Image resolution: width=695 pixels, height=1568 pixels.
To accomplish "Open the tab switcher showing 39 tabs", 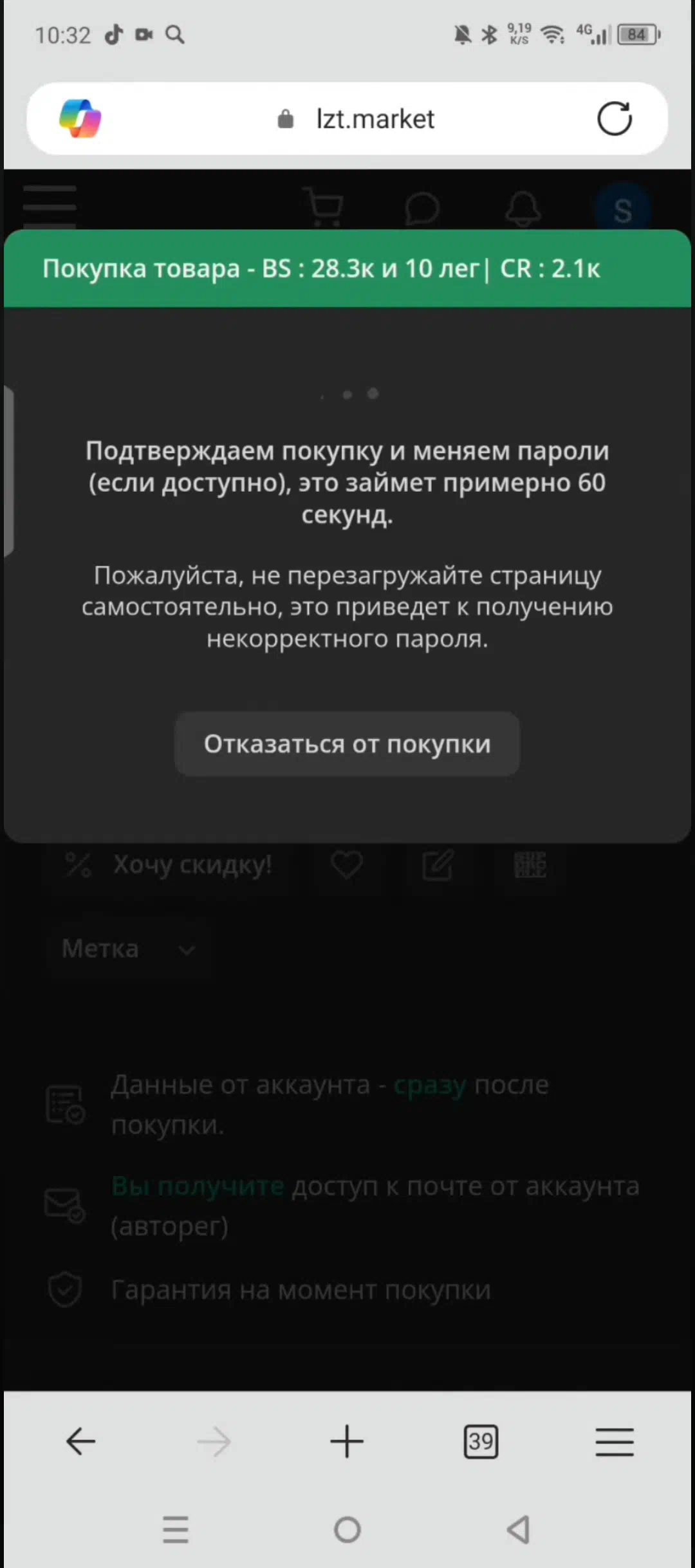I will tap(481, 1441).
